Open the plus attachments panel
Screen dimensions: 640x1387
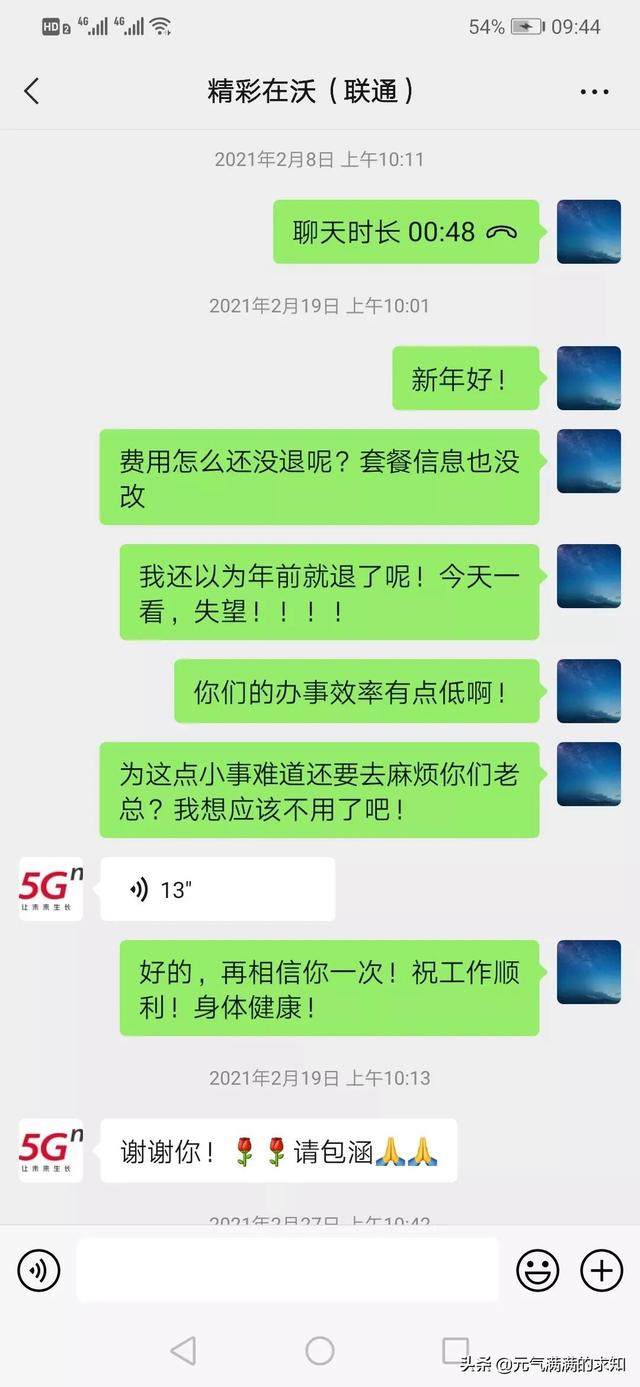point(601,1270)
